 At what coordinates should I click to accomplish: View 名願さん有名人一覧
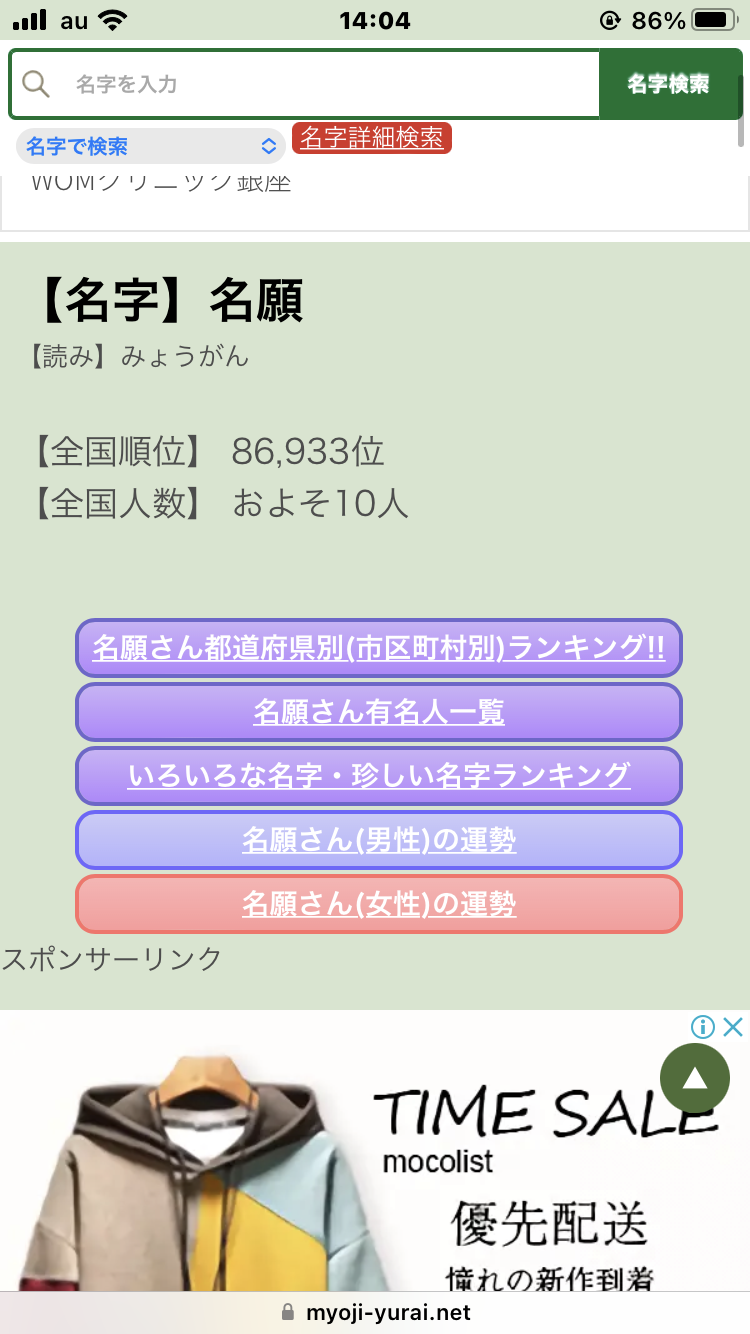point(379,712)
